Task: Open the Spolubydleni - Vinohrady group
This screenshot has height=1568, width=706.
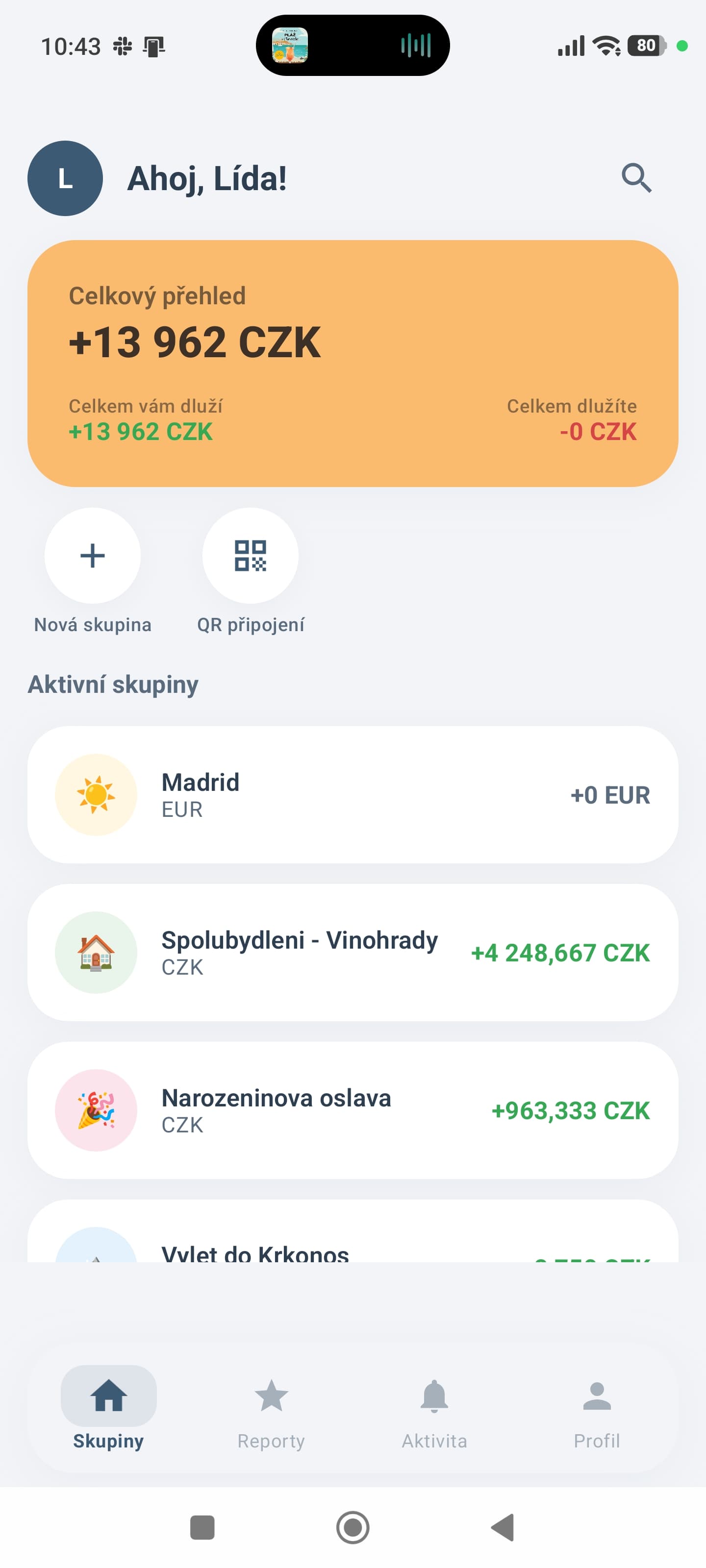Action: tap(353, 952)
